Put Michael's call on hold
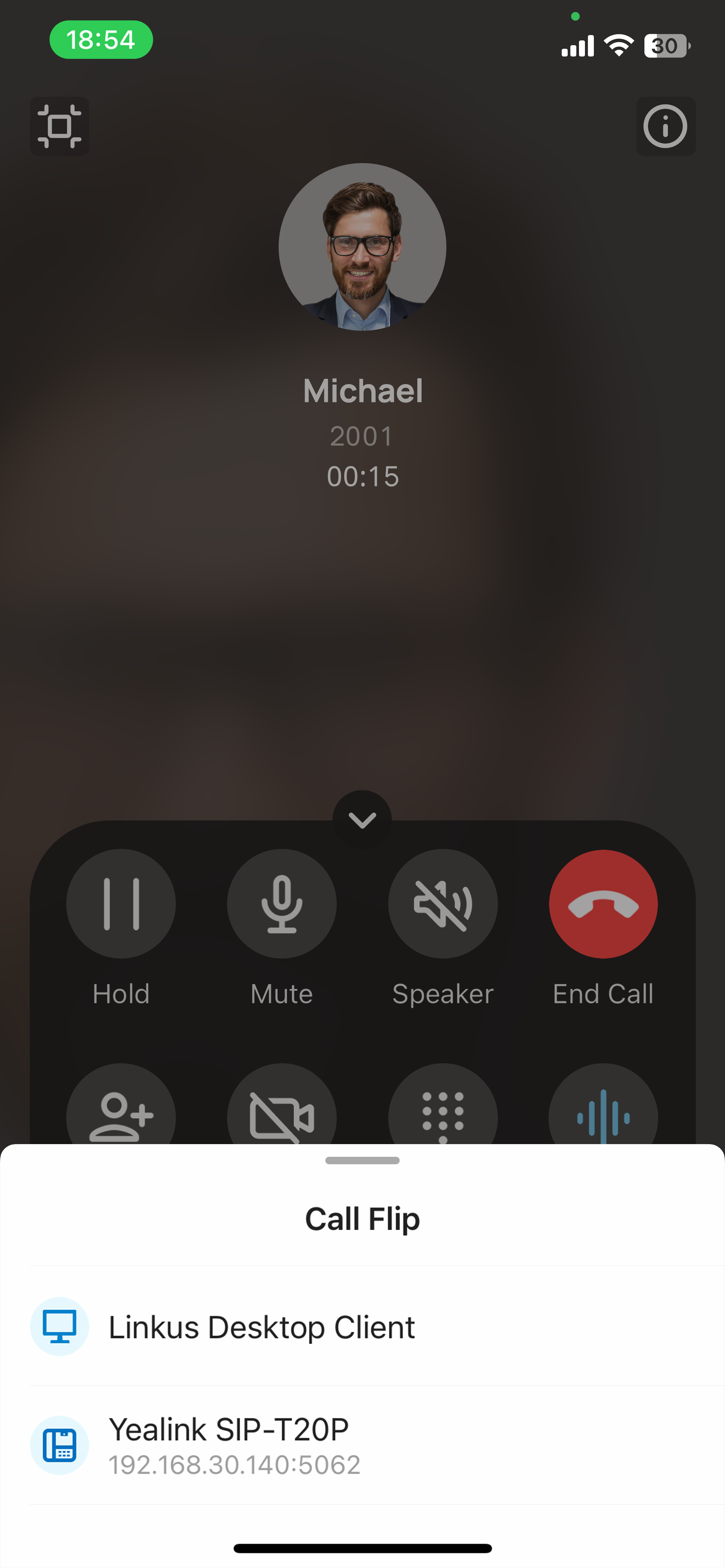The image size is (725, 1568). coord(120,904)
